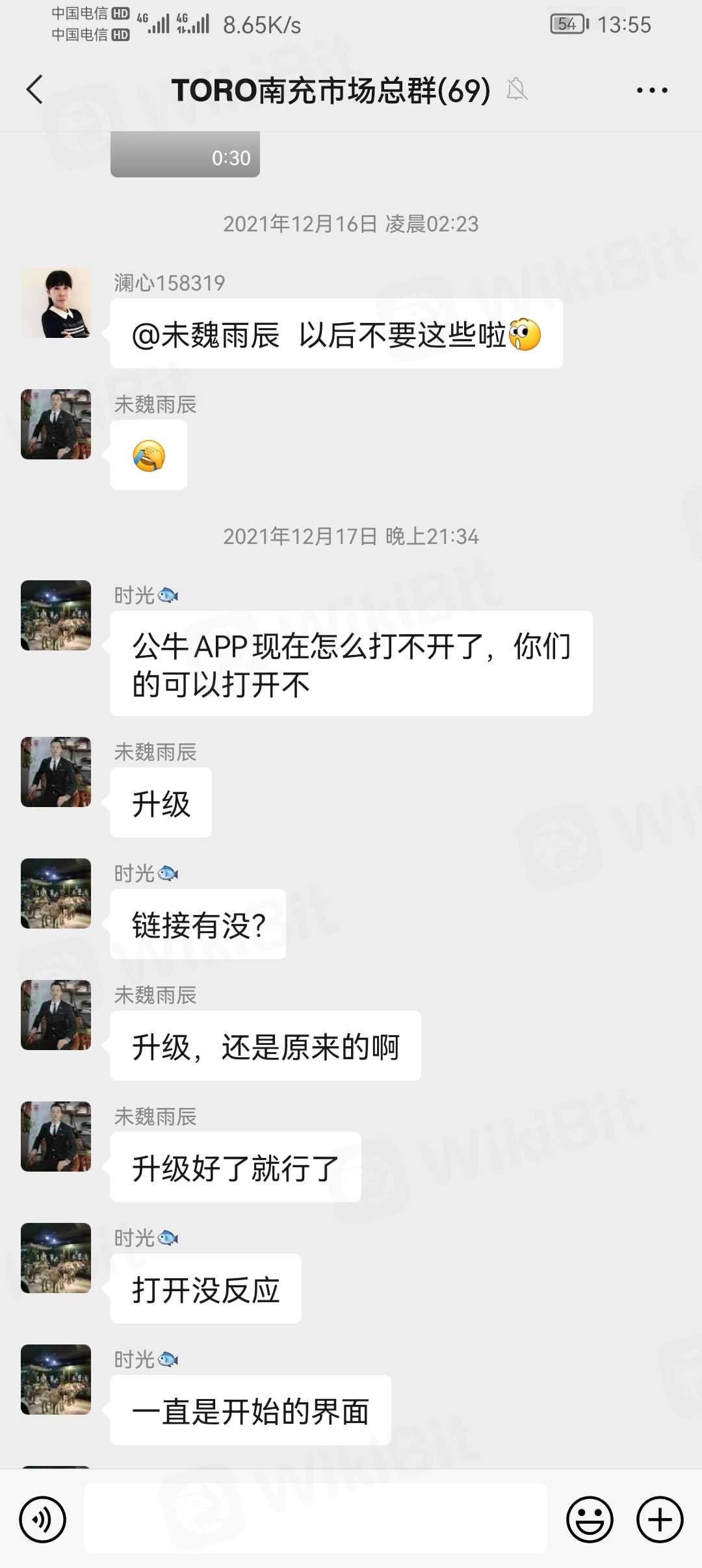Open 澜心158319's profile avatar

click(56, 303)
